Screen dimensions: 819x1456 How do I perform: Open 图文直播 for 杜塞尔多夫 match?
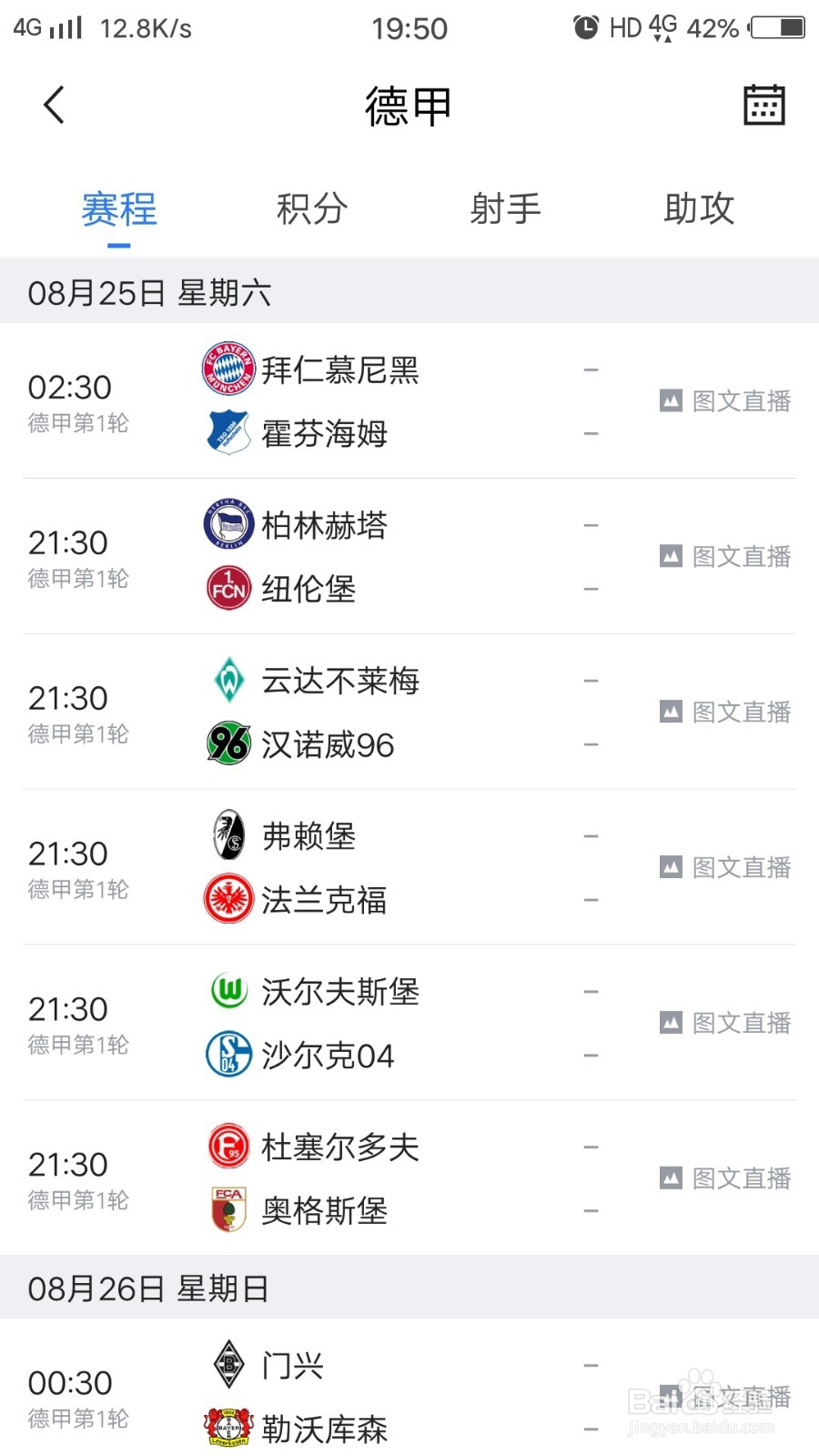tap(726, 1179)
